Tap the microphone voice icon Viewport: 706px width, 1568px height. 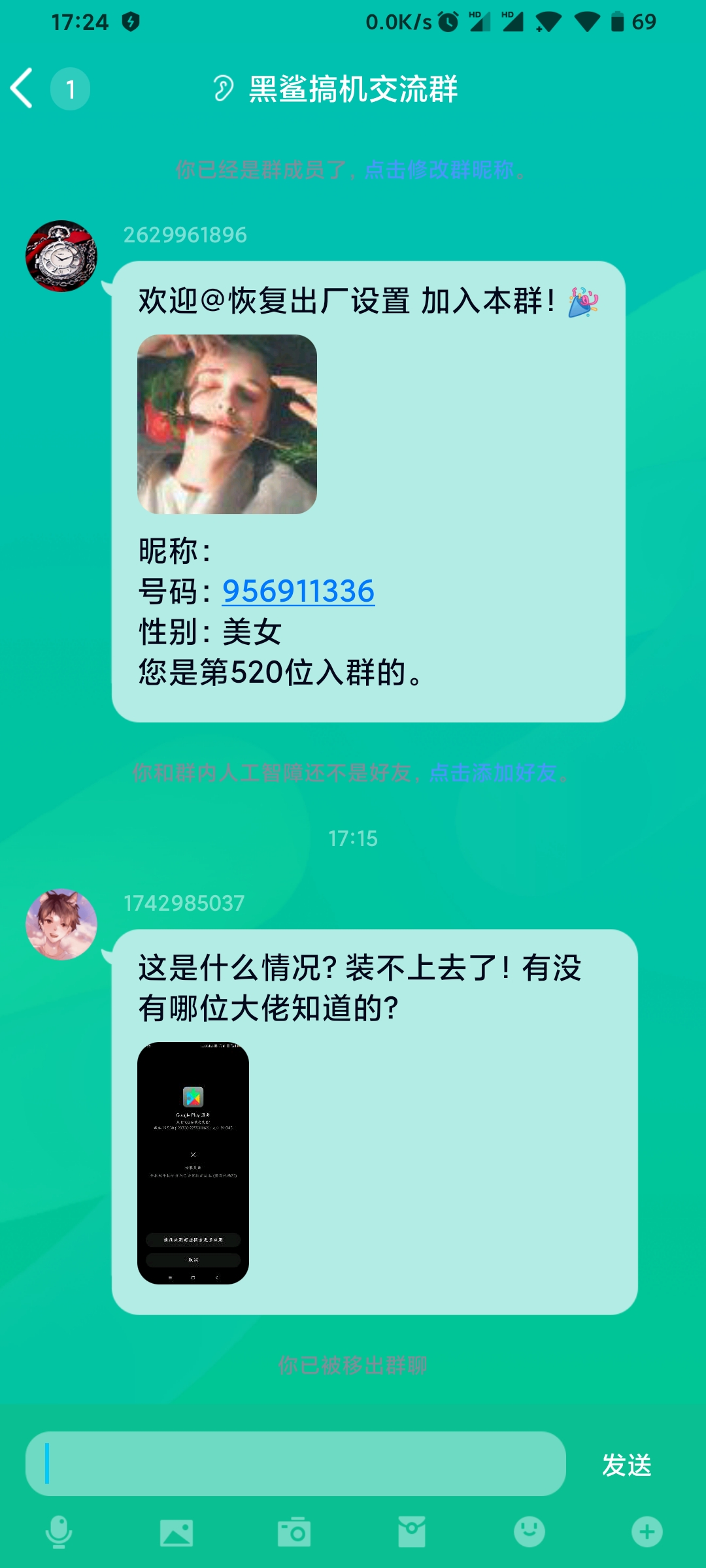pos(59,1532)
